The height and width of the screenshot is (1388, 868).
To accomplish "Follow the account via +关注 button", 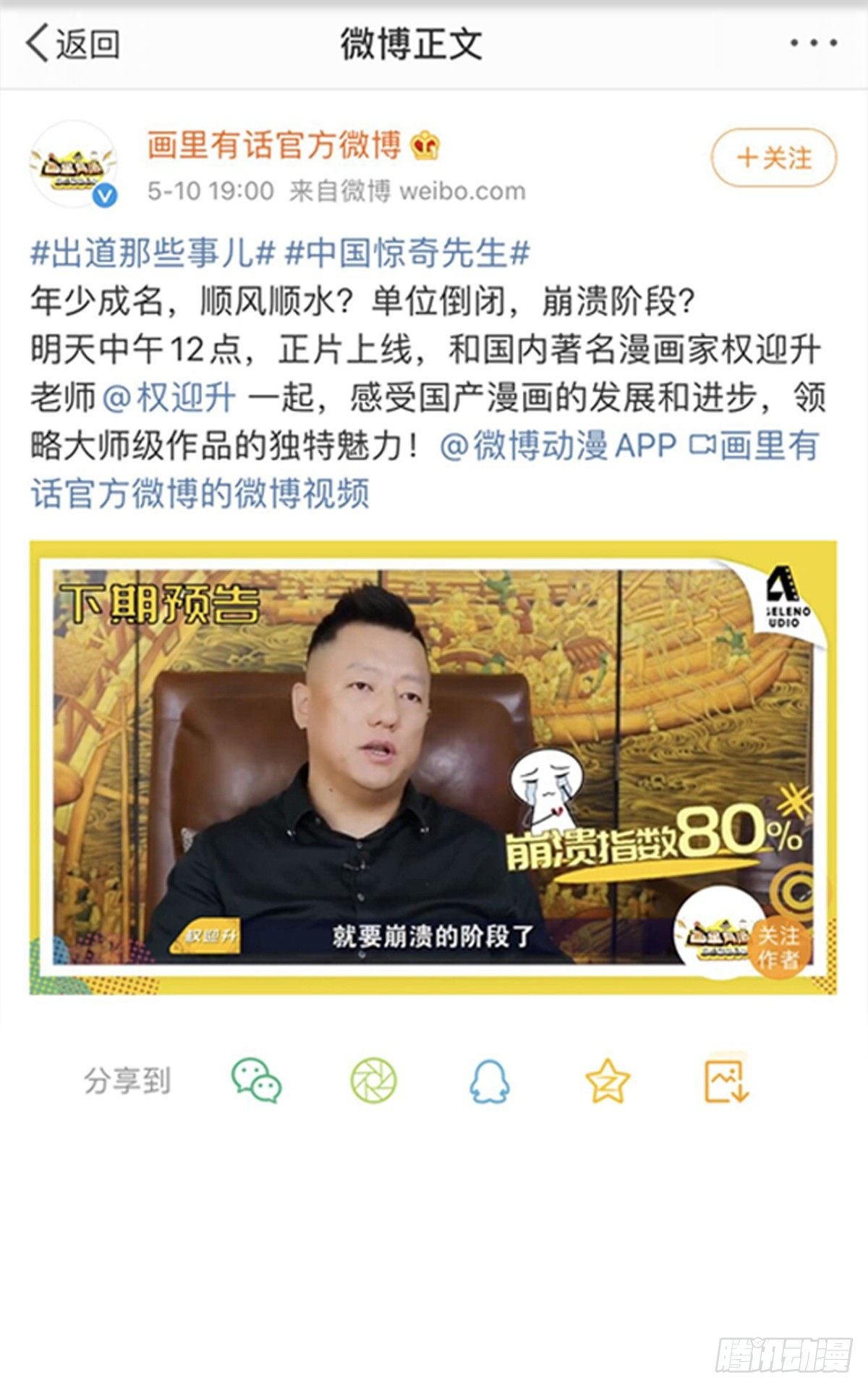I will click(773, 158).
